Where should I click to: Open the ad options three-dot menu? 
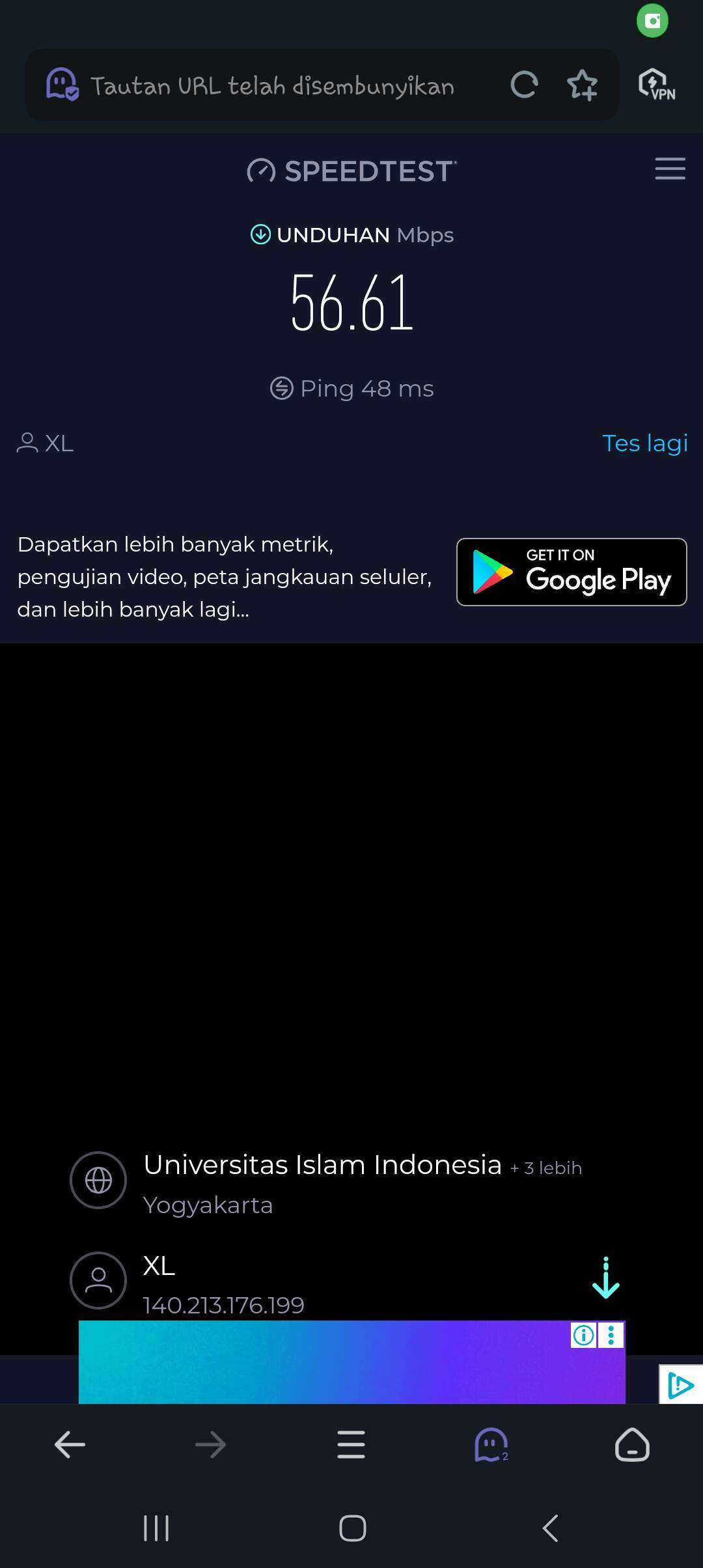(x=611, y=1336)
